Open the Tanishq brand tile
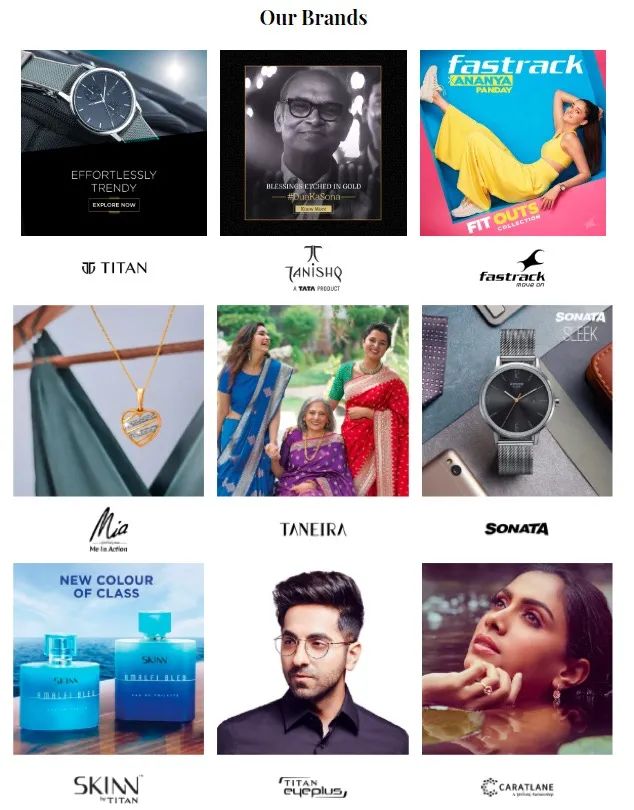The image size is (634, 810). click(313, 143)
